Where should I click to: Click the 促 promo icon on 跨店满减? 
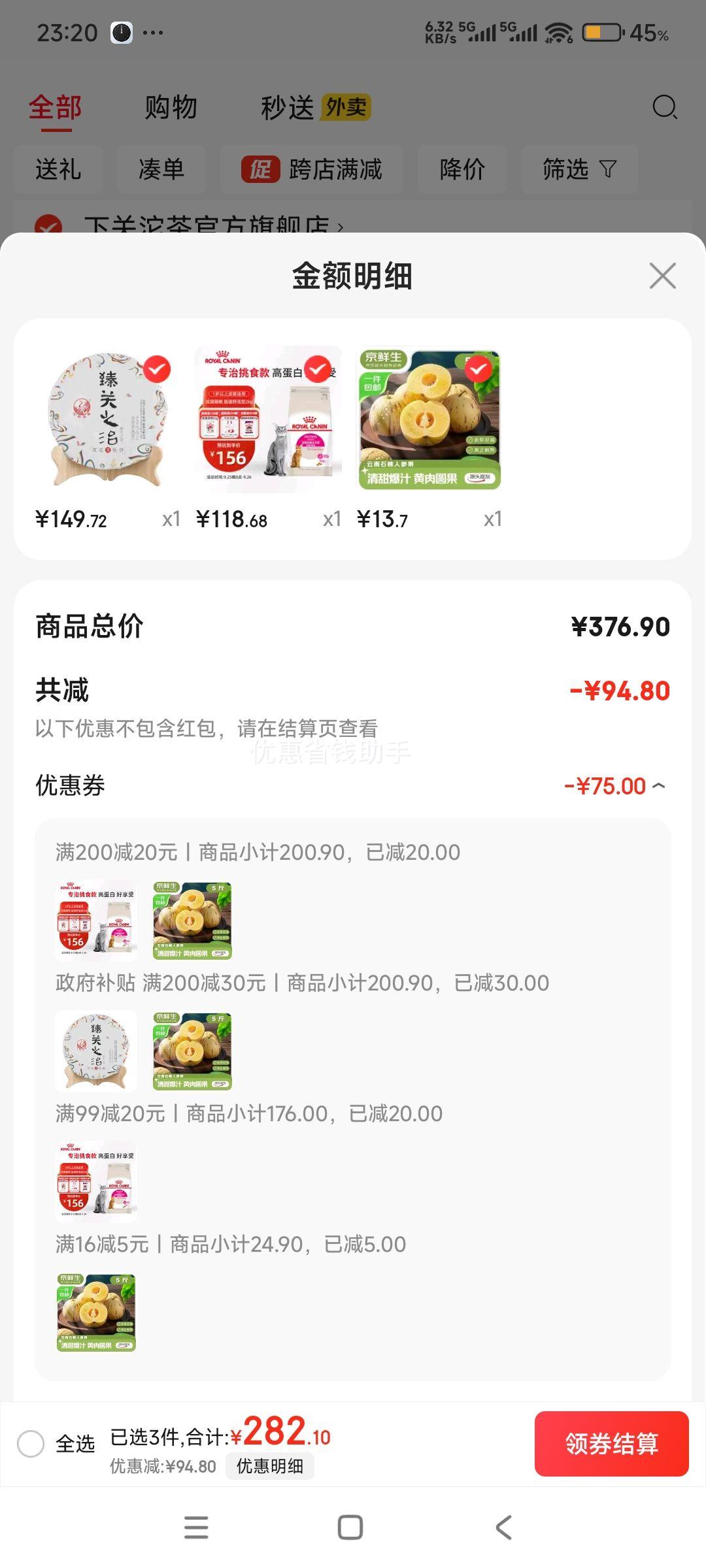click(260, 169)
